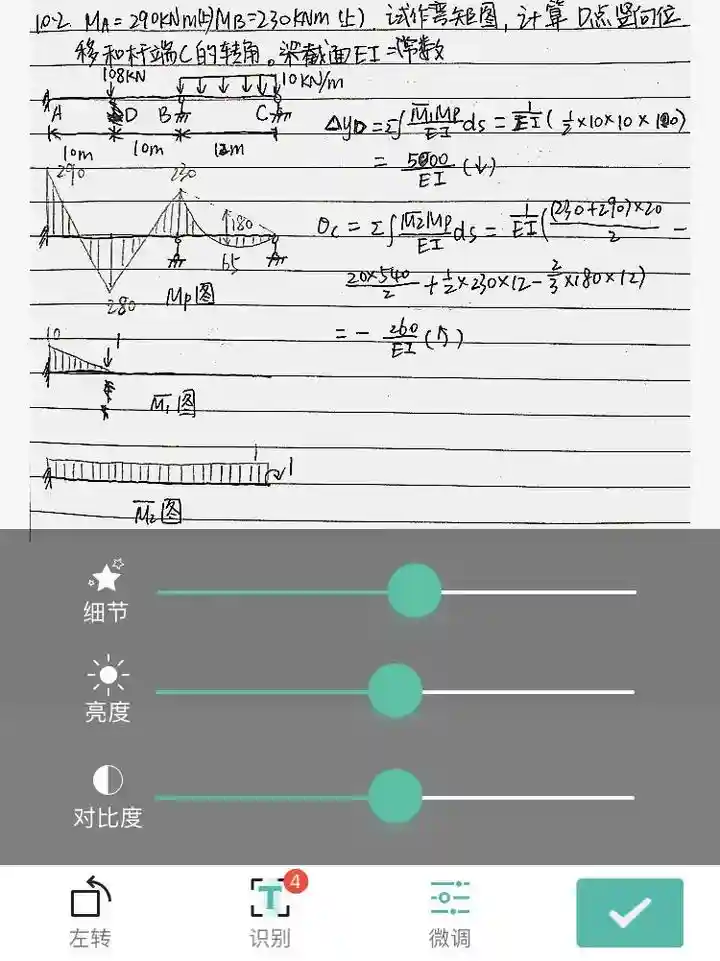Tap the 对比度 contrast slider track

[x=530, y=797]
